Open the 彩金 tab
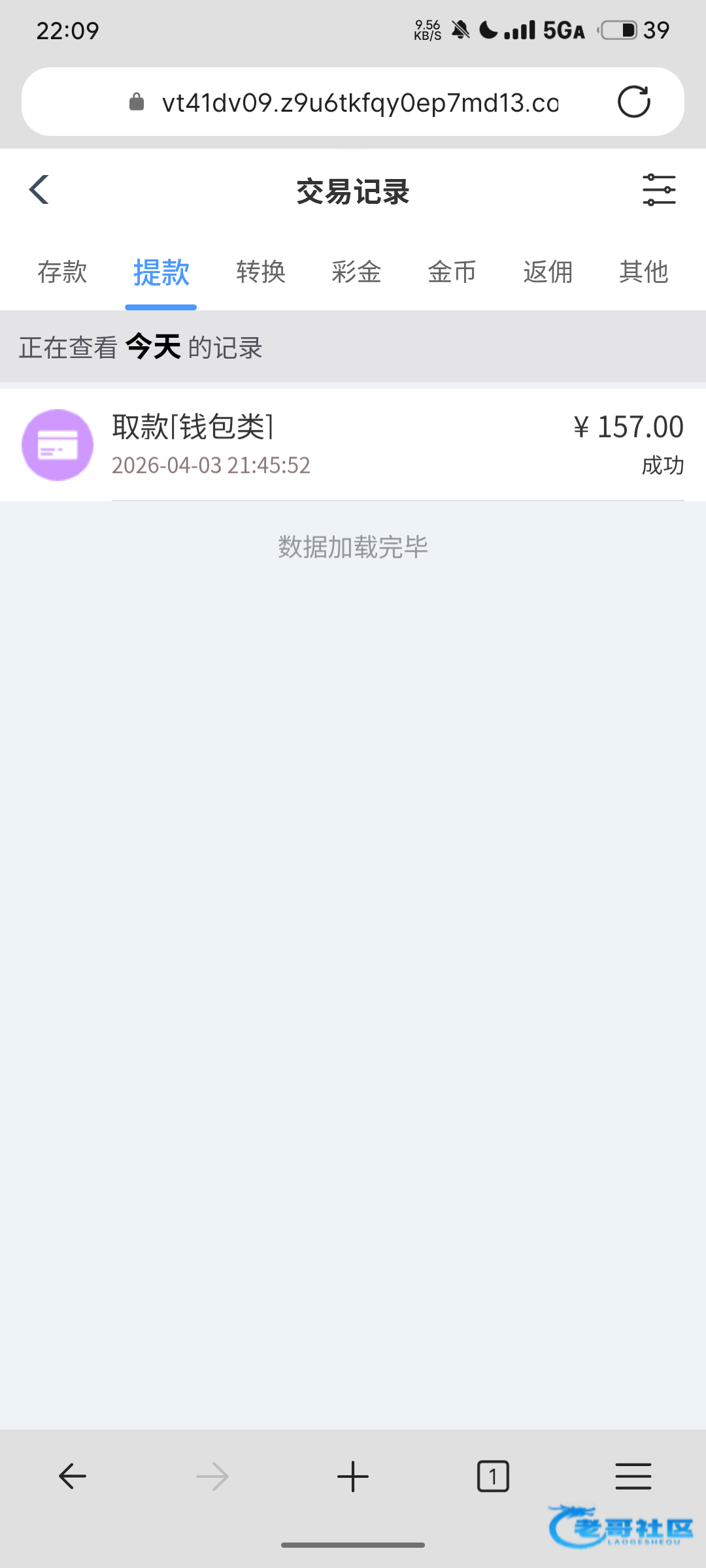 356,272
